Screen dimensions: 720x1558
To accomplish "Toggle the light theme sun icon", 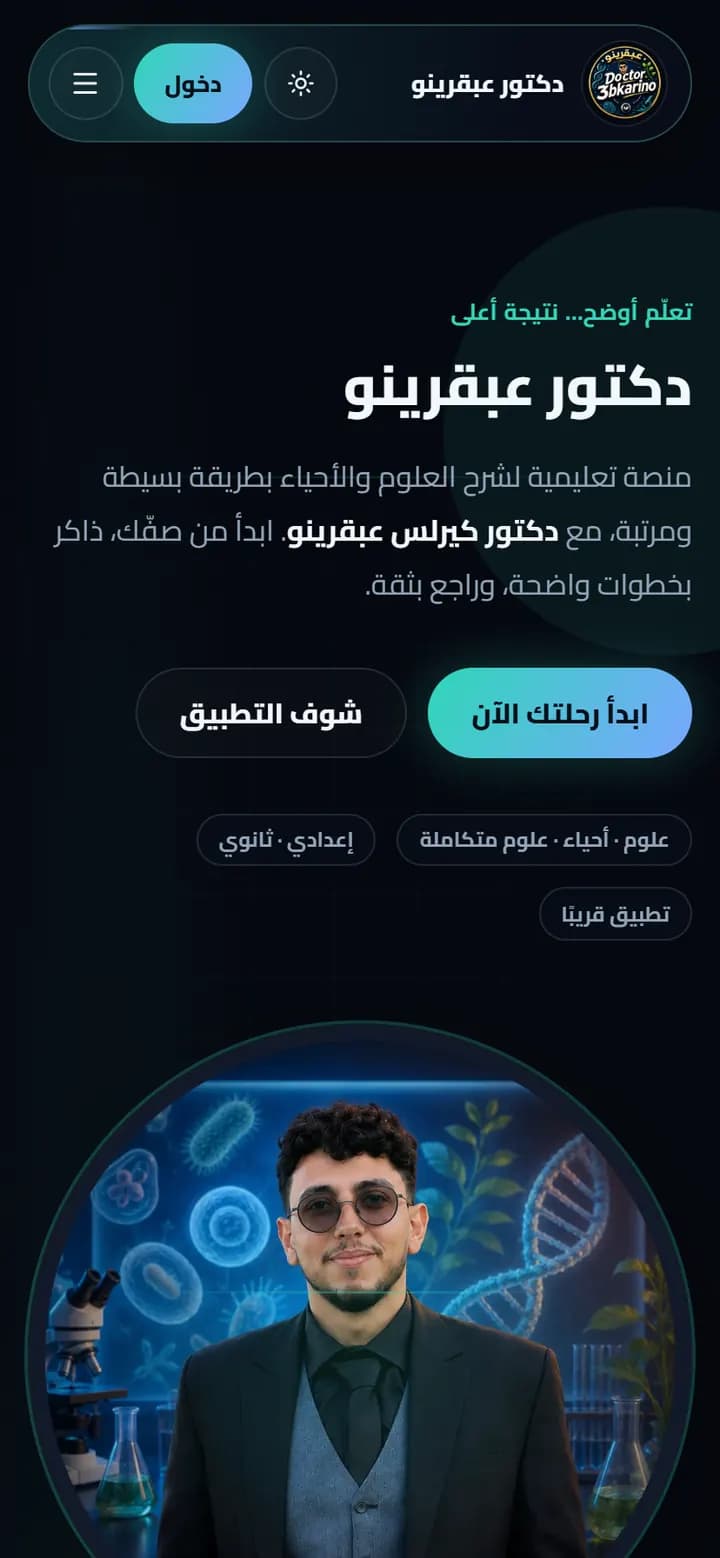I will click(301, 83).
